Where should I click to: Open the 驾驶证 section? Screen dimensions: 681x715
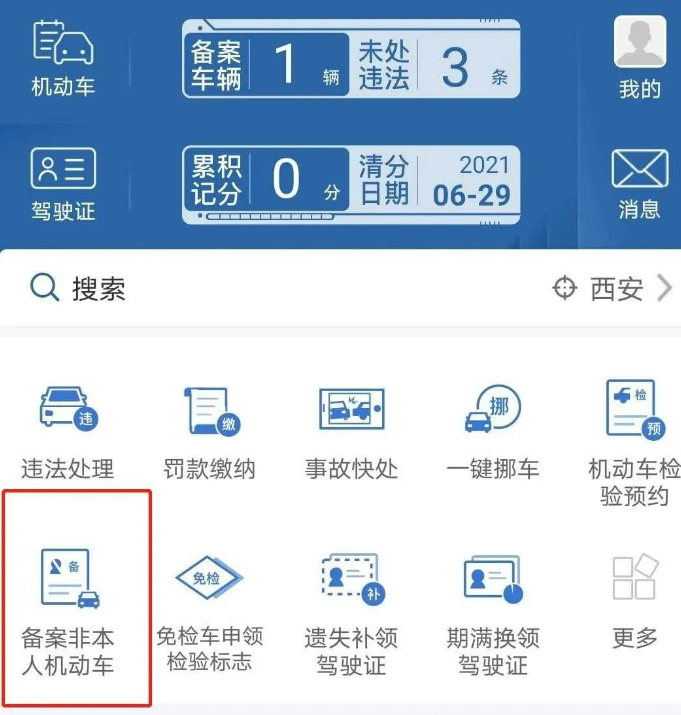63,182
